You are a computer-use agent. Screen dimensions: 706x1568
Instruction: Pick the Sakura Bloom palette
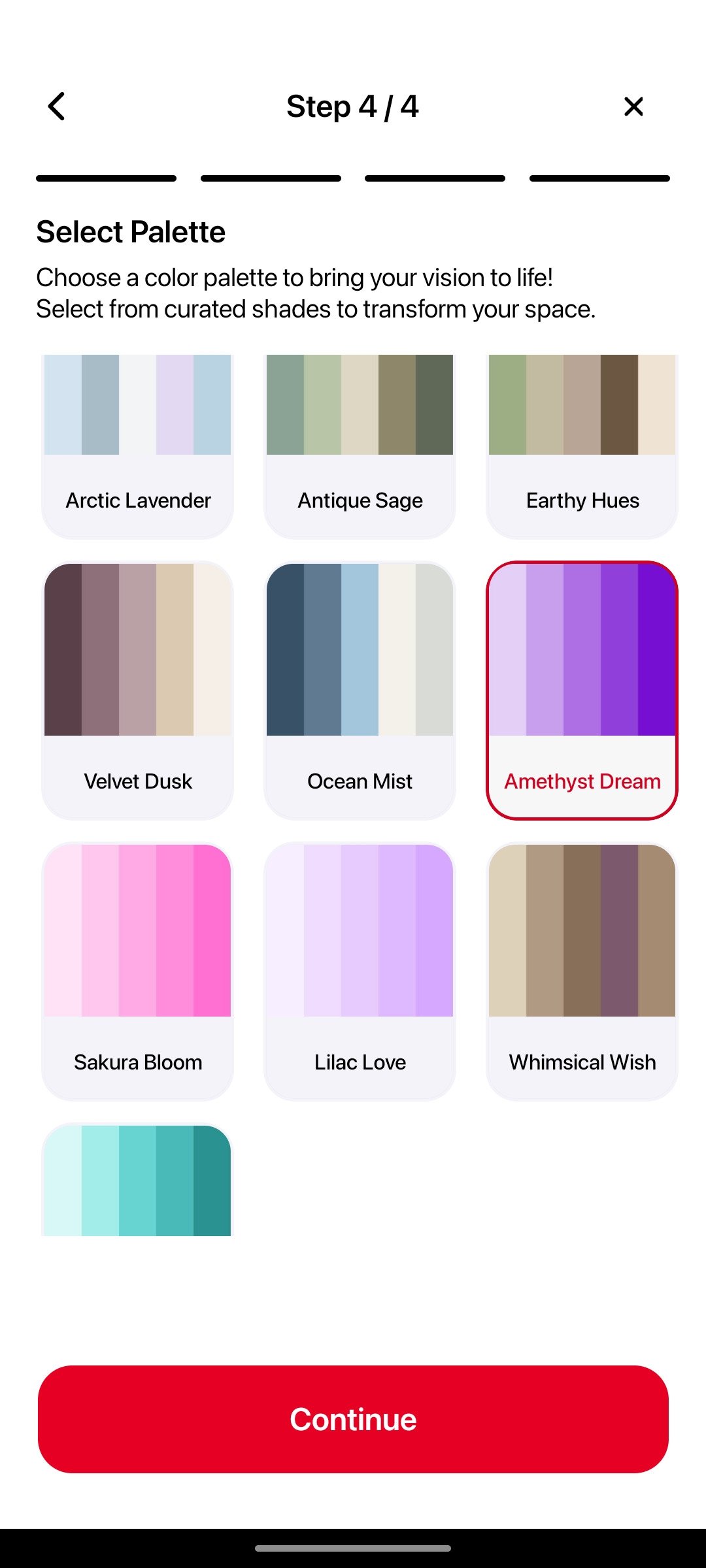[x=138, y=970]
